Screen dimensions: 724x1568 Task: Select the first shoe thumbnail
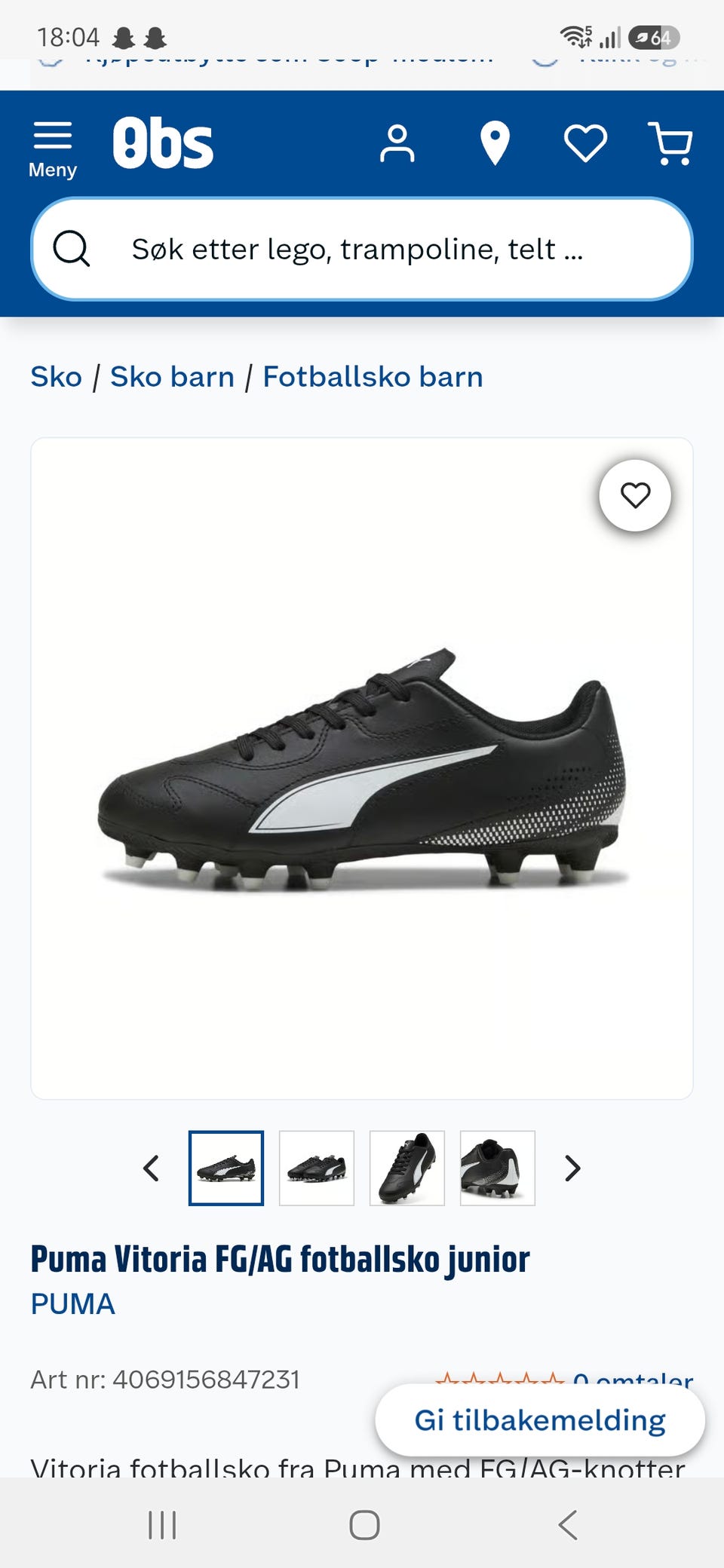[226, 1168]
